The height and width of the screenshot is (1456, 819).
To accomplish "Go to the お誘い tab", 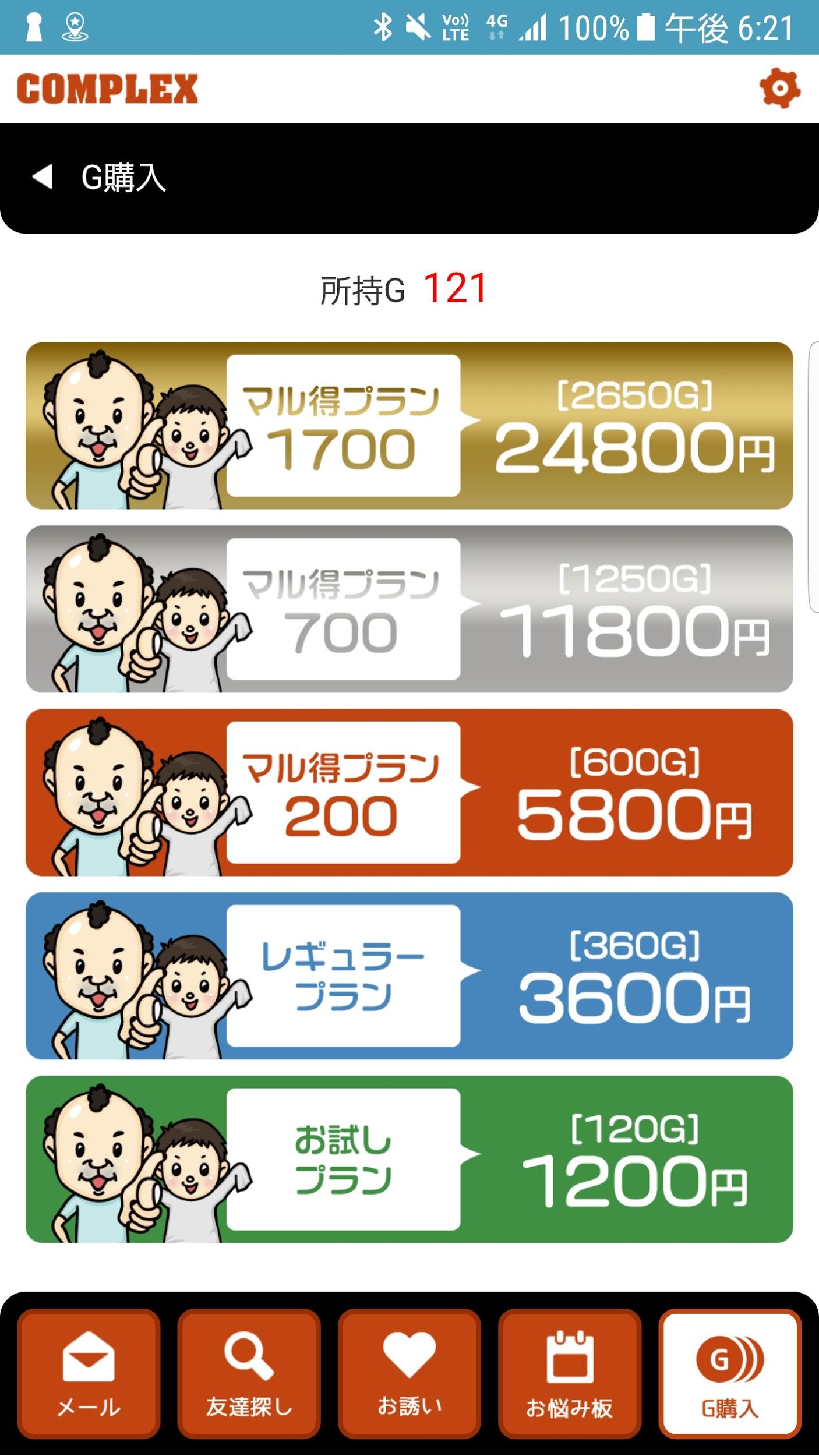I will tap(409, 1373).
